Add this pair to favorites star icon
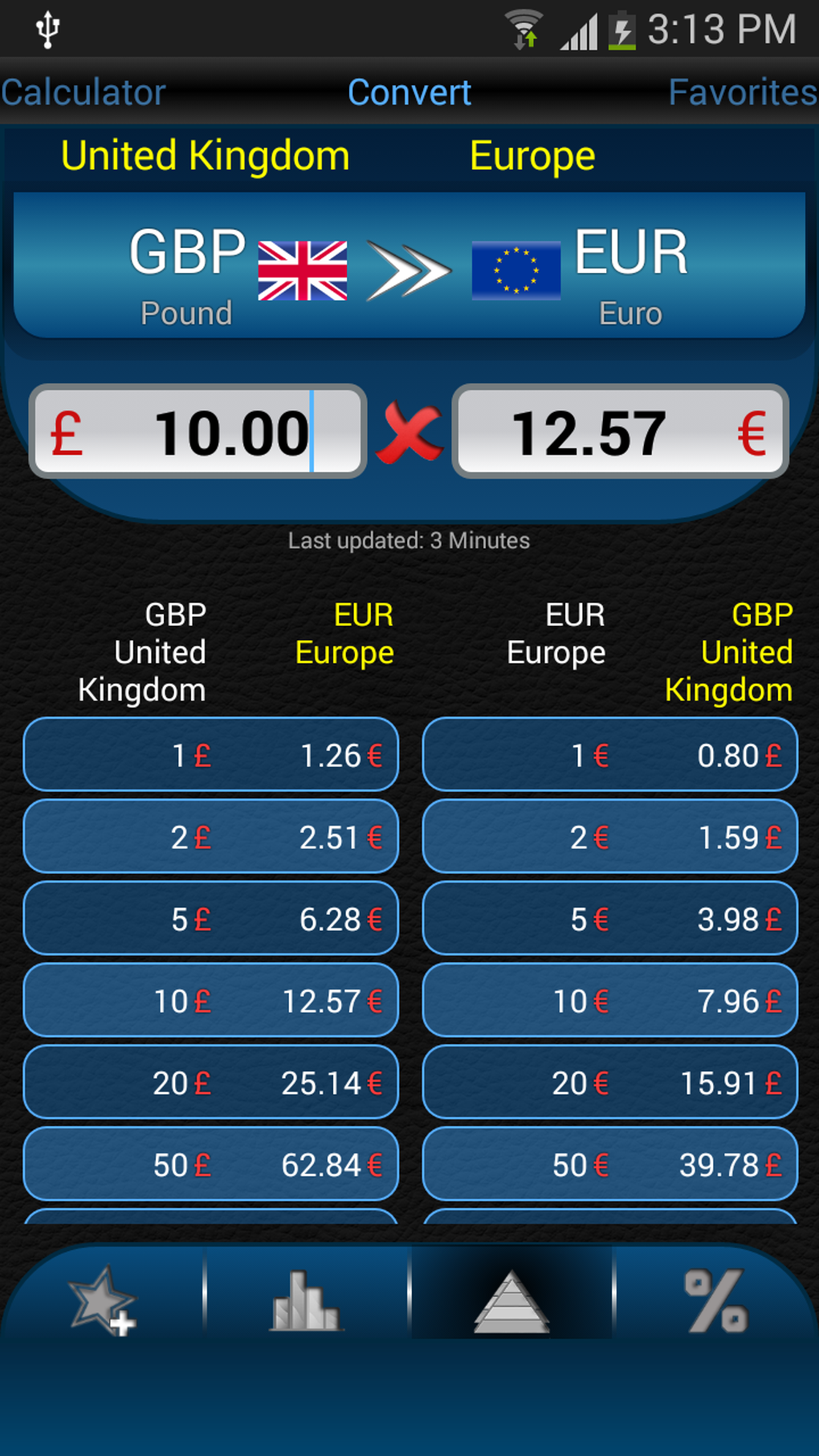Image resolution: width=819 pixels, height=1456 pixels. (103, 1299)
